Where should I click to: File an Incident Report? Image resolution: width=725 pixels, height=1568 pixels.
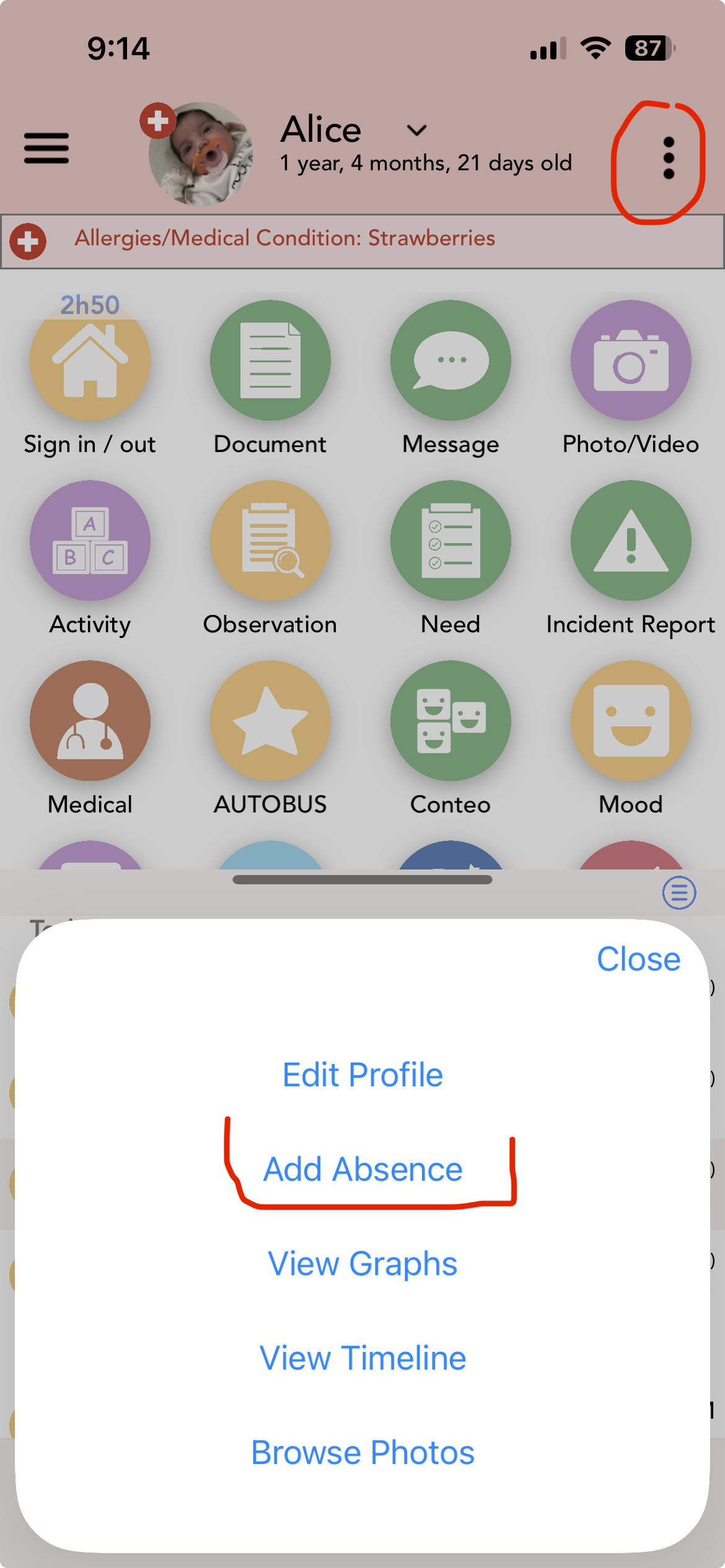pos(631,541)
